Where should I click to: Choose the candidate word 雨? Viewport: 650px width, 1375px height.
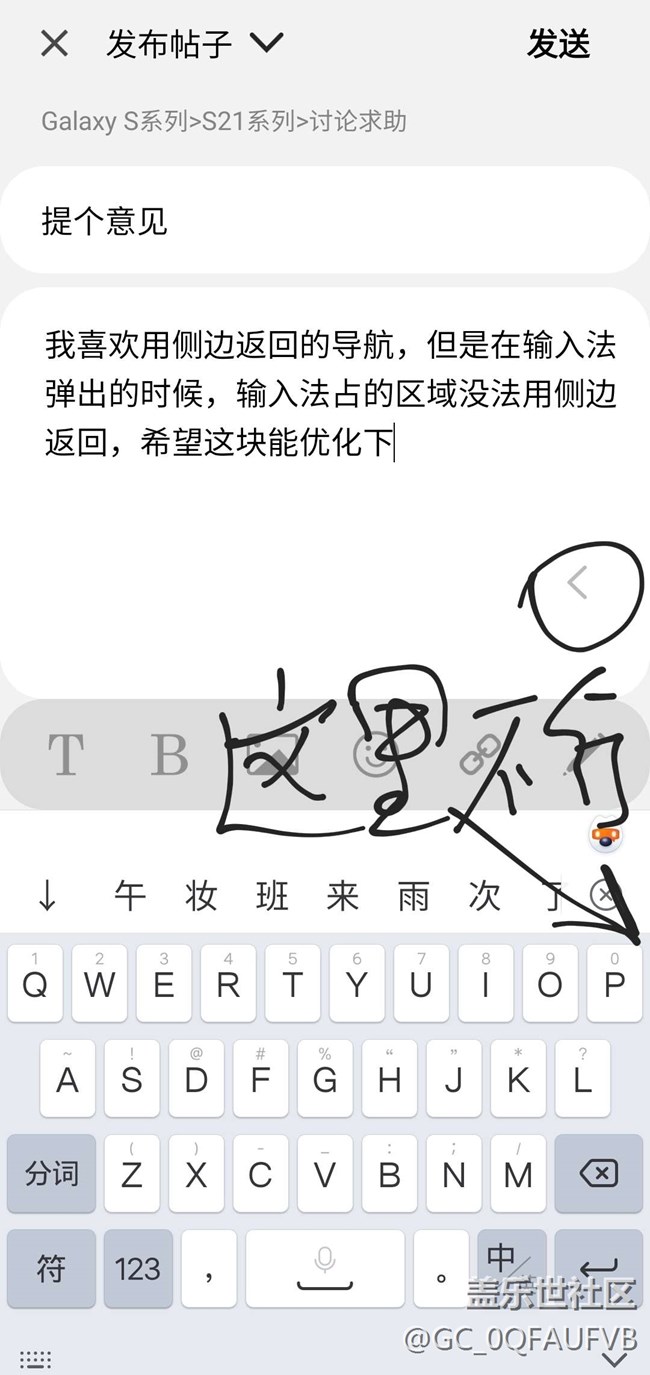pos(413,896)
